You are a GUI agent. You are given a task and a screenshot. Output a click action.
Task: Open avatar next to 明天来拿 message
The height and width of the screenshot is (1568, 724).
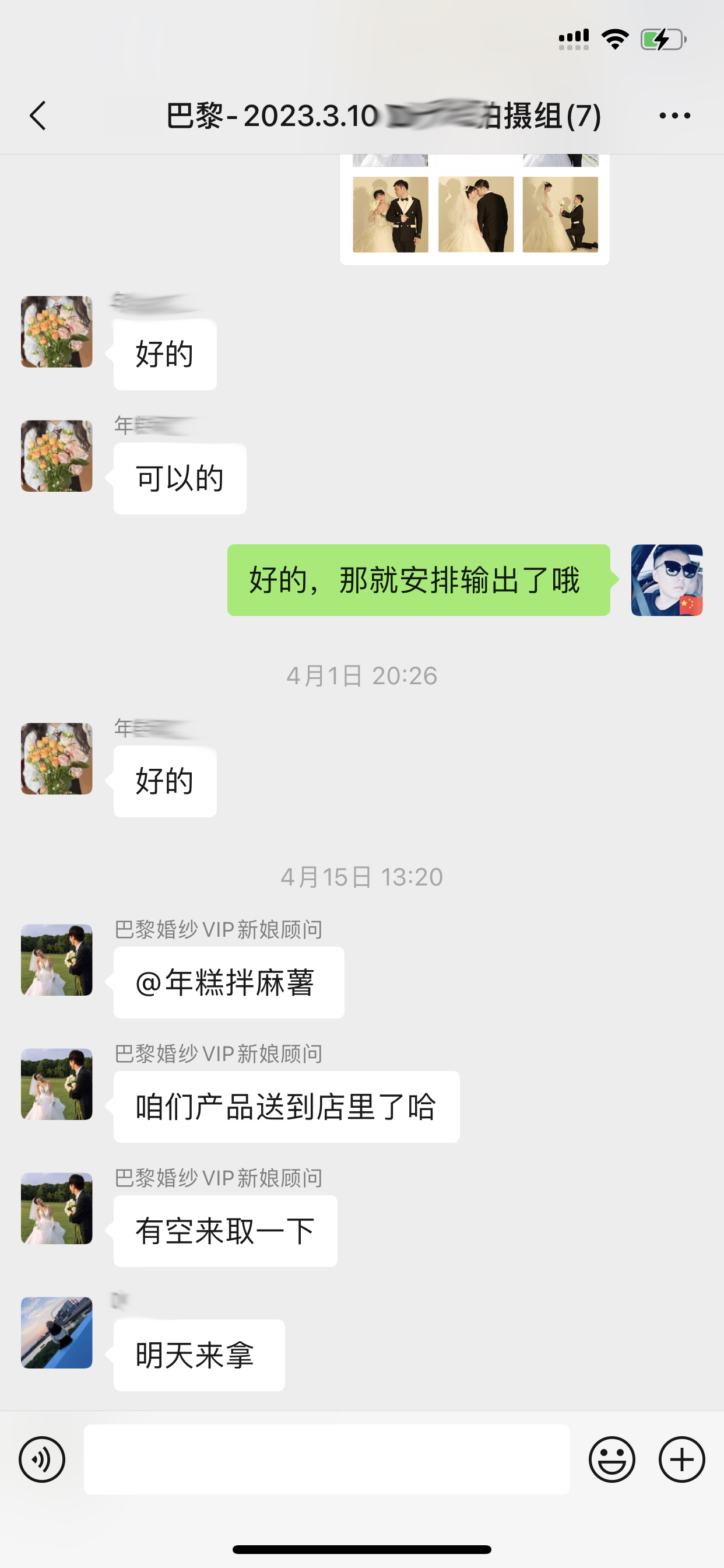(57, 1333)
